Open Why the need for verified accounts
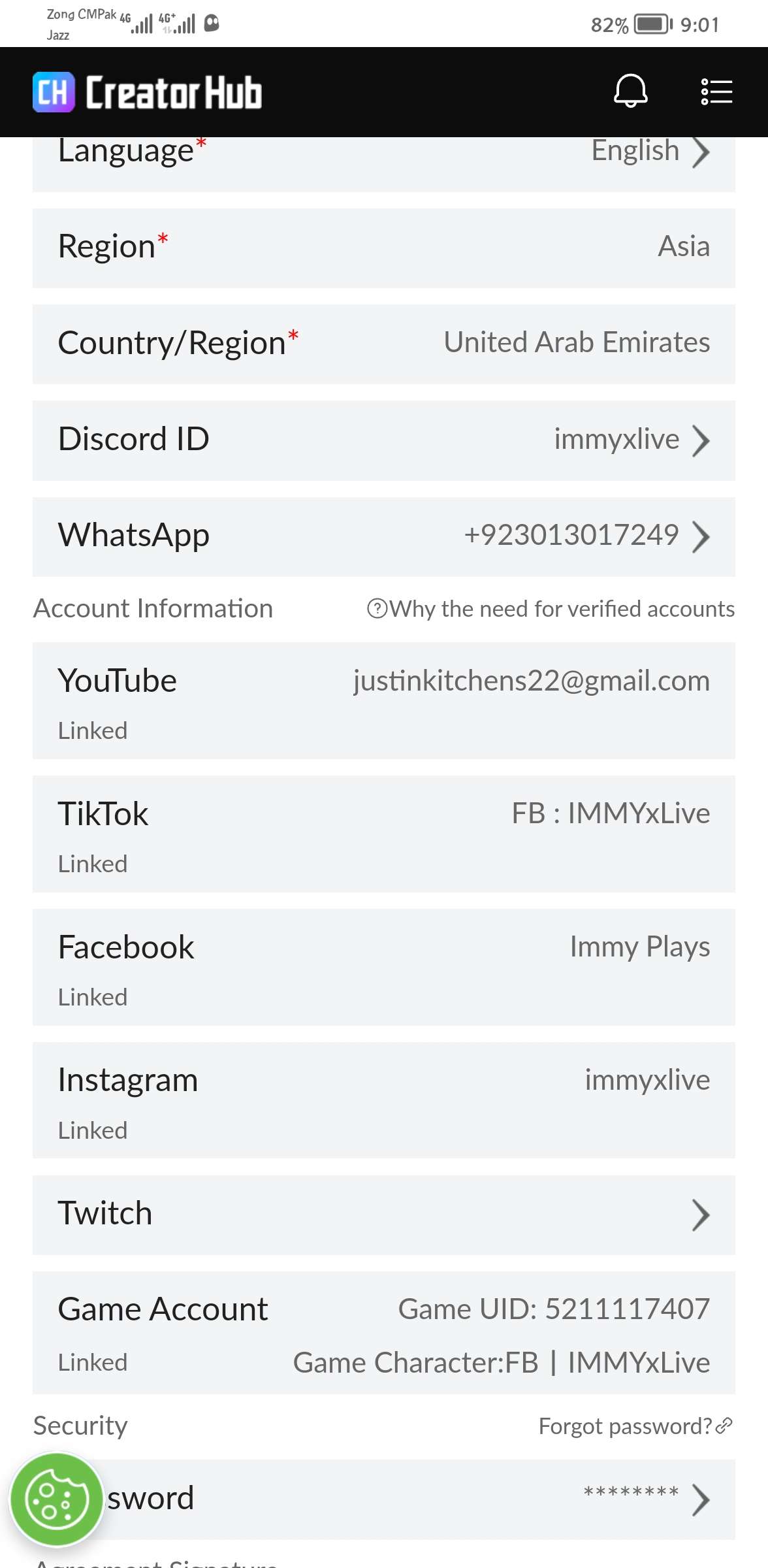The width and height of the screenshot is (768, 1568). point(551,609)
